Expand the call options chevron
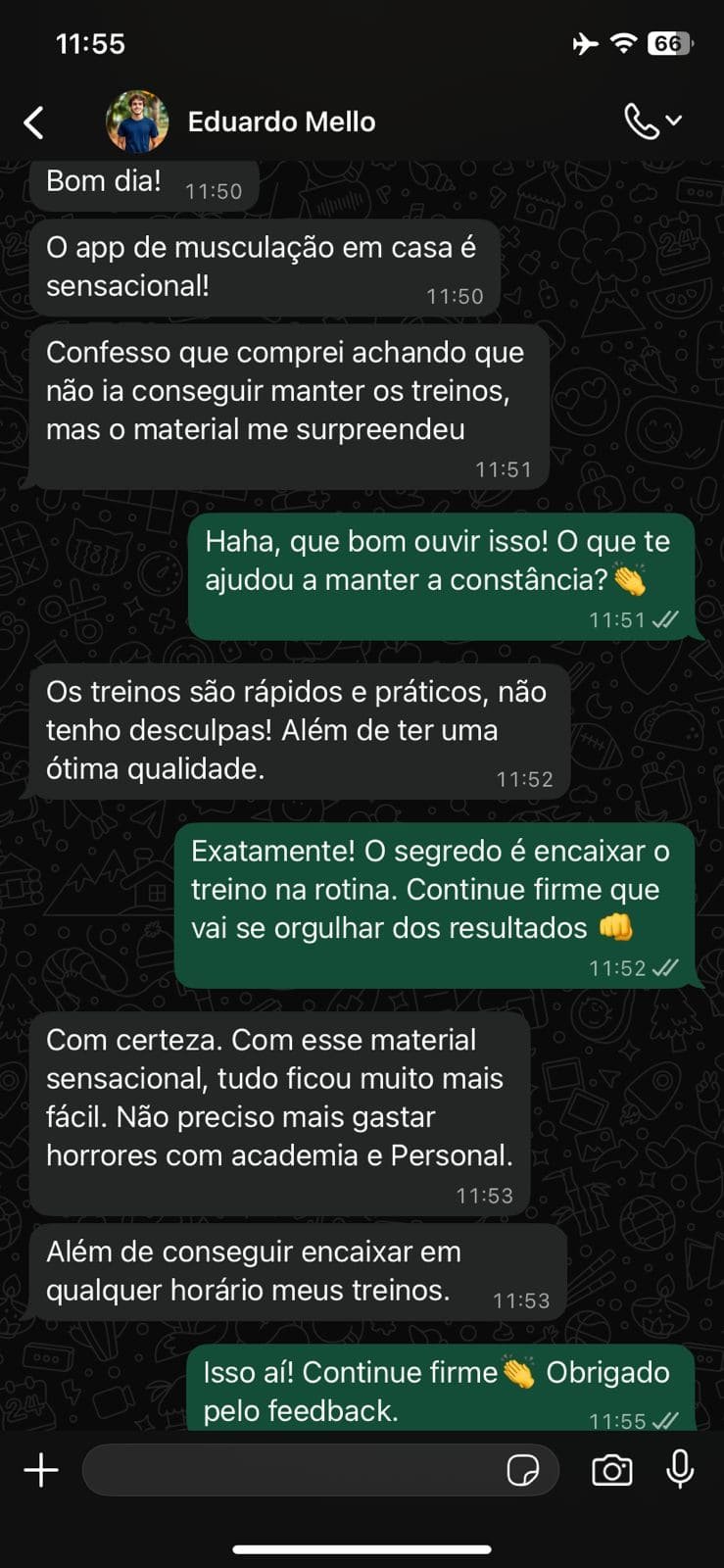This screenshot has height=1568, width=724. (675, 120)
